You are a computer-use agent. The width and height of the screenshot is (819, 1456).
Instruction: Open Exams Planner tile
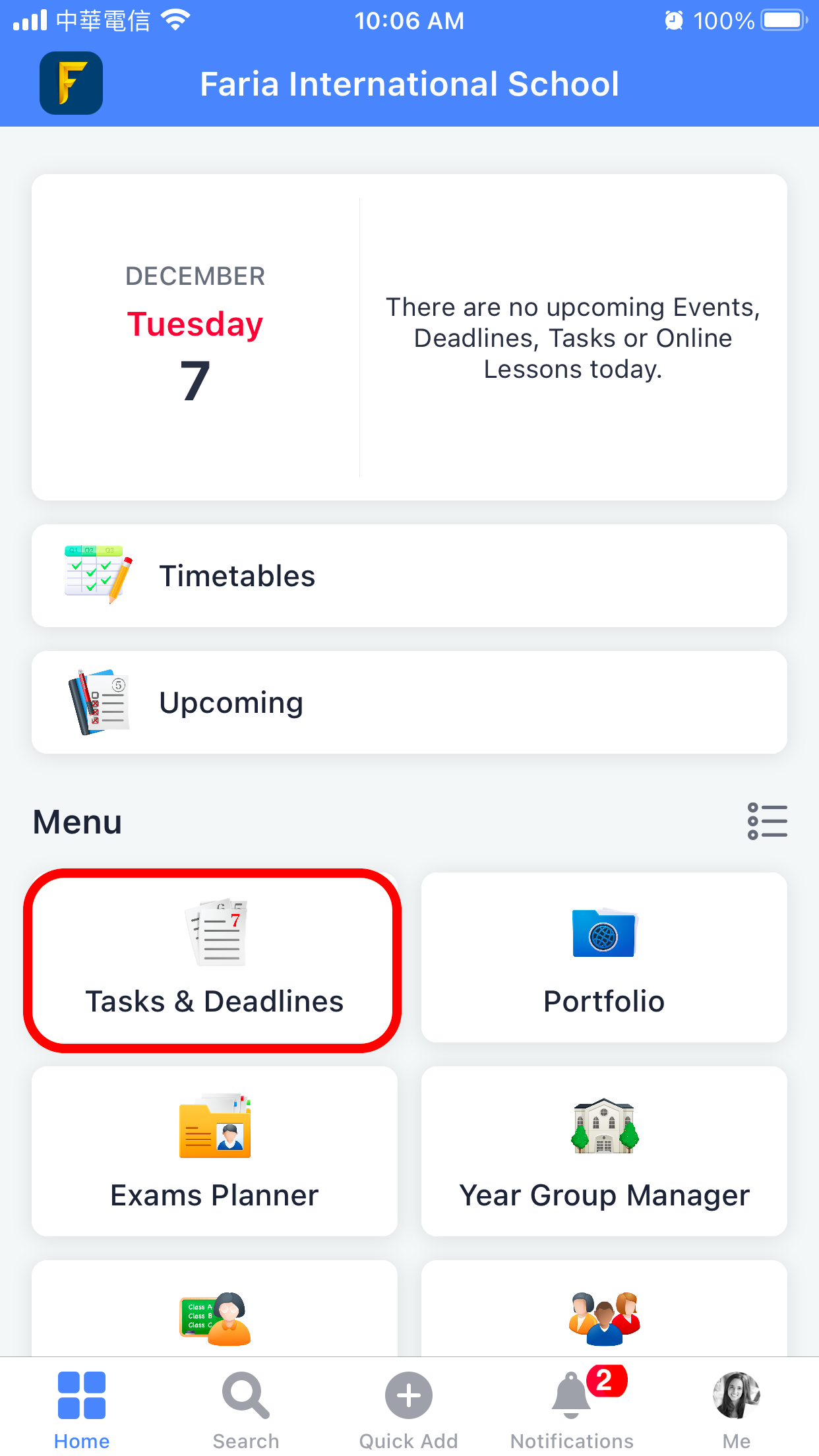pyautogui.click(x=214, y=1151)
